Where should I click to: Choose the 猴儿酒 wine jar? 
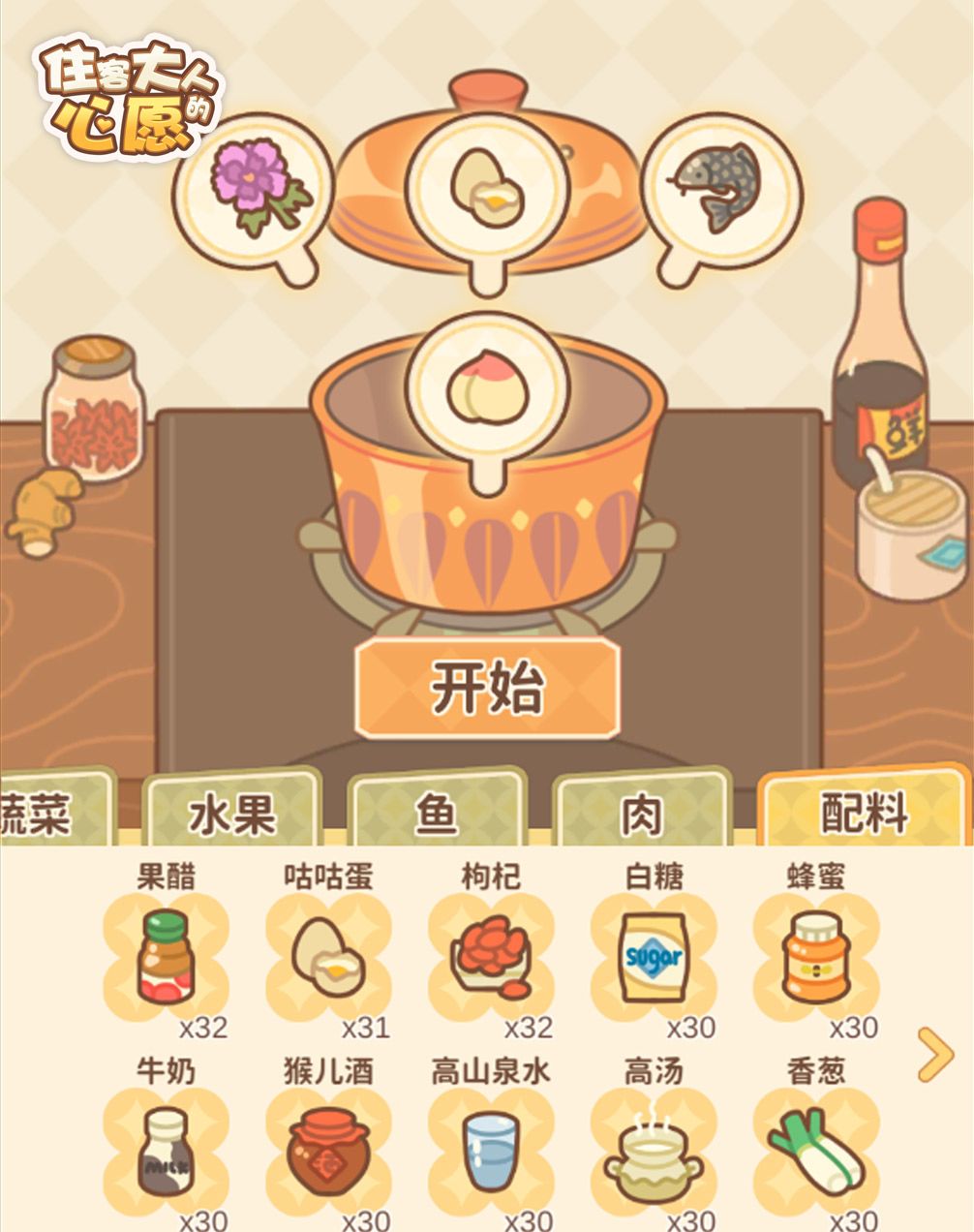click(x=329, y=1153)
